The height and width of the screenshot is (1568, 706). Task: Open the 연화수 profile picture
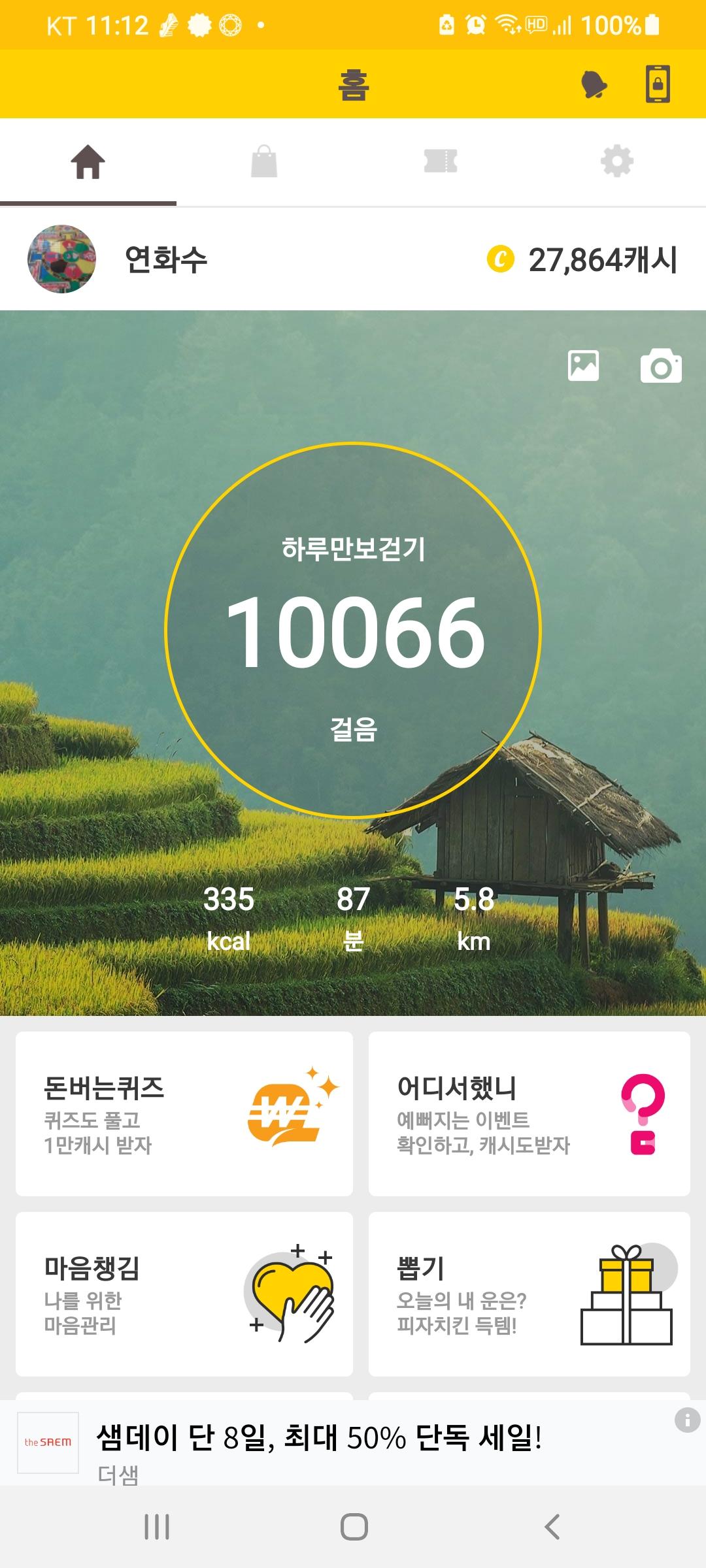coord(61,259)
